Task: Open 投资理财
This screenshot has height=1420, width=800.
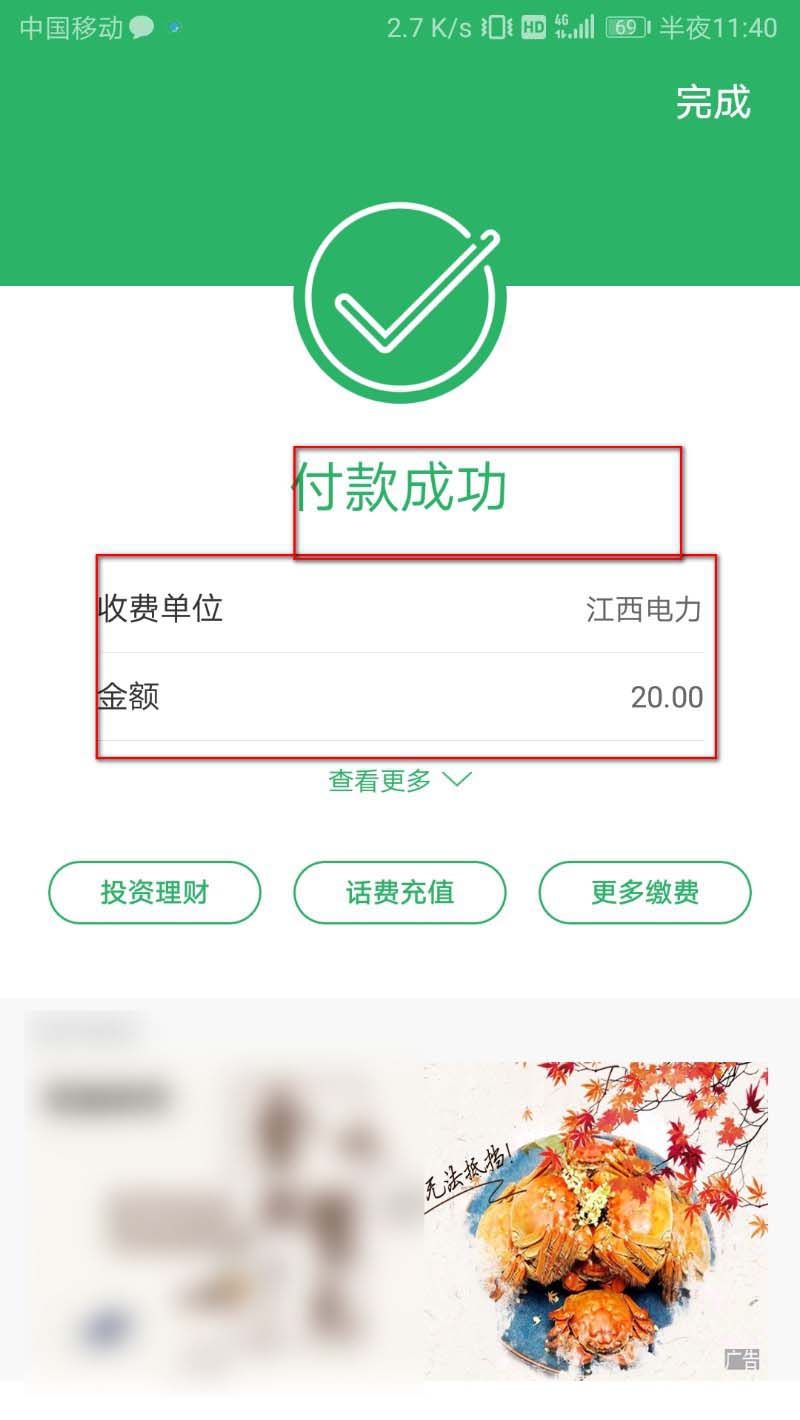Action: point(155,892)
